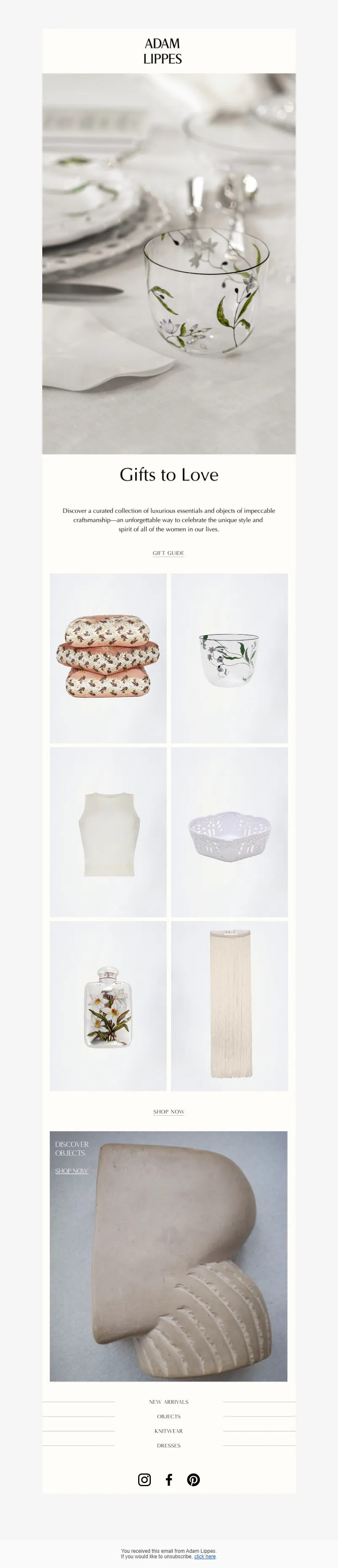Browse the OBJECTS category
Screen dimensions: 338x1568
[x=169, y=1416]
